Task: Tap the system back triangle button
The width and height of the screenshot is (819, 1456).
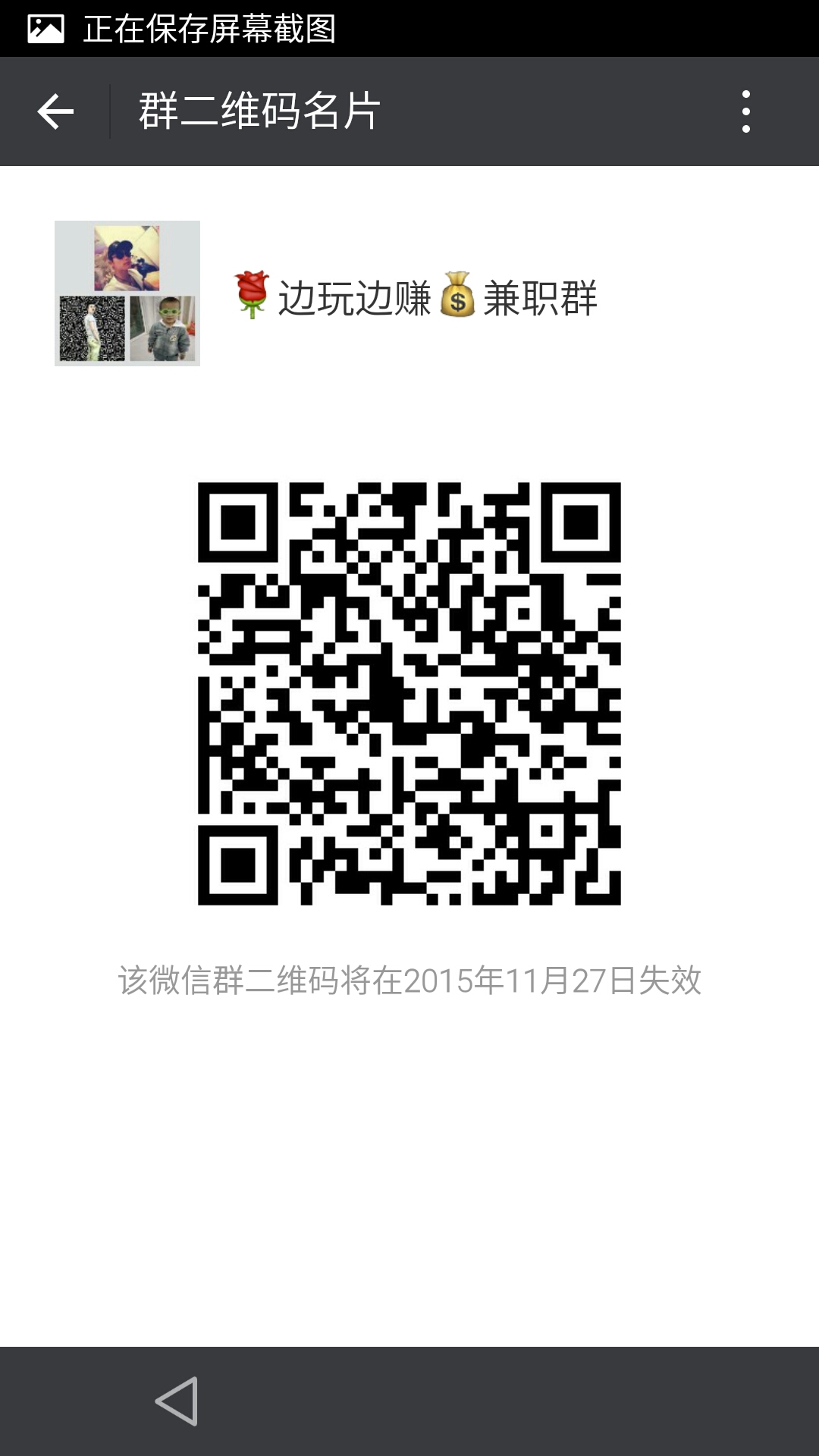Action: [177, 1401]
